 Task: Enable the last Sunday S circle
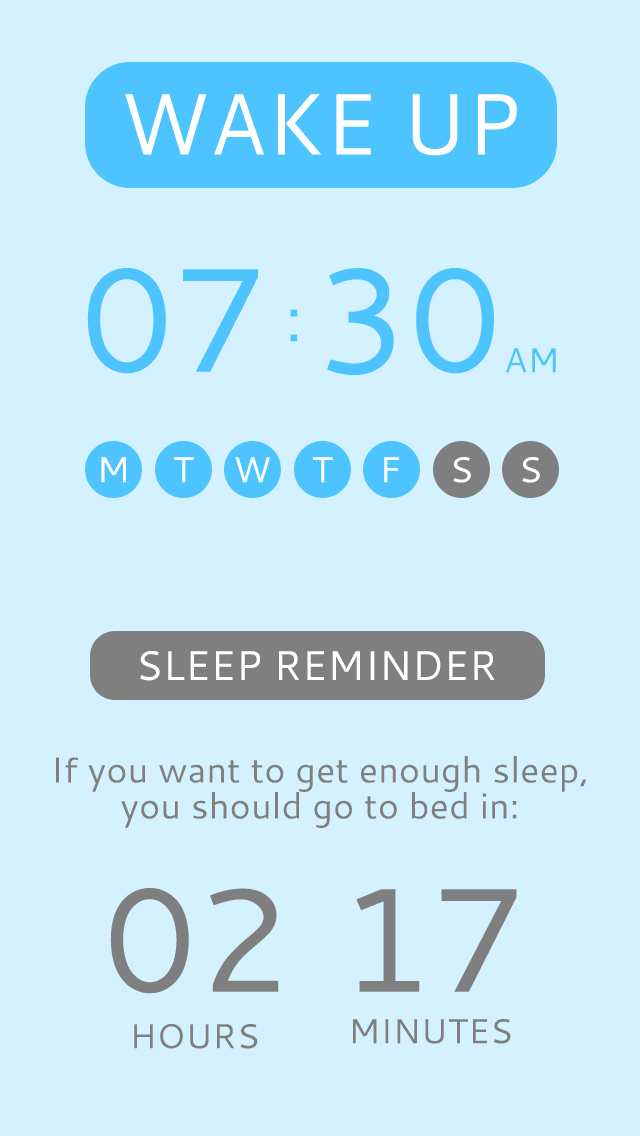(531, 469)
